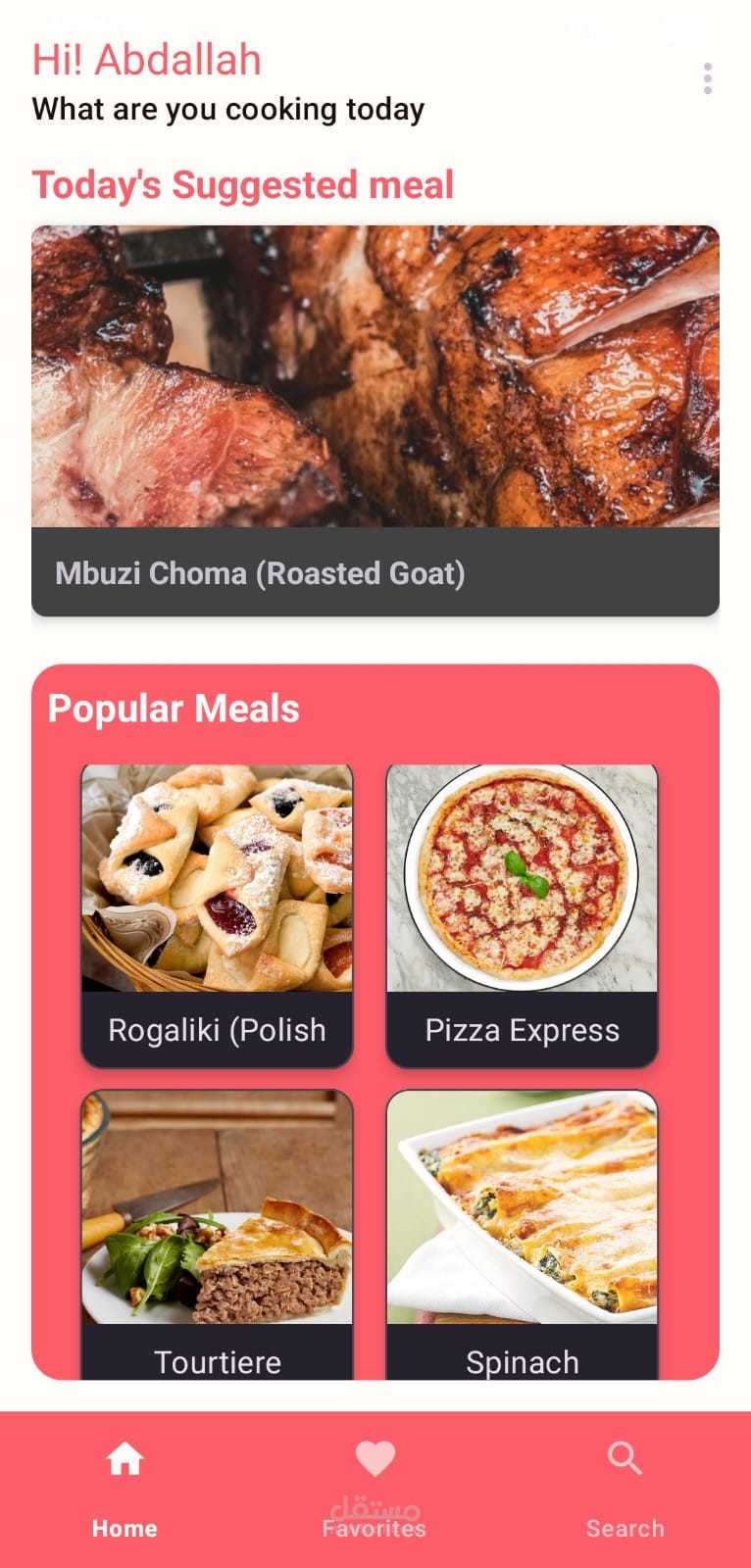
Task: Open the Rogaliki popular meal card
Action: (x=217, y=915)
